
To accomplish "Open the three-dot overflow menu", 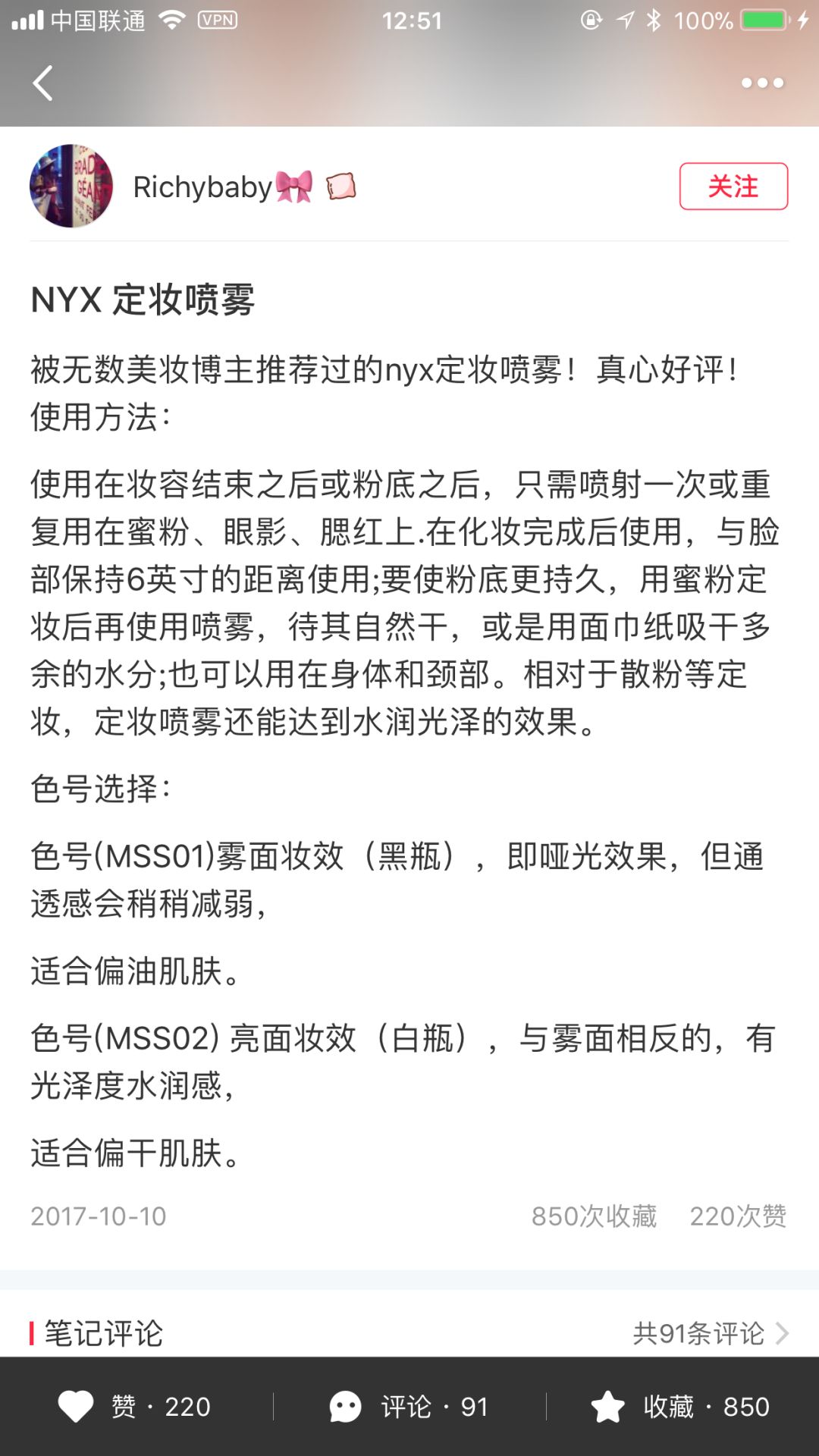I will coord(762,83).
